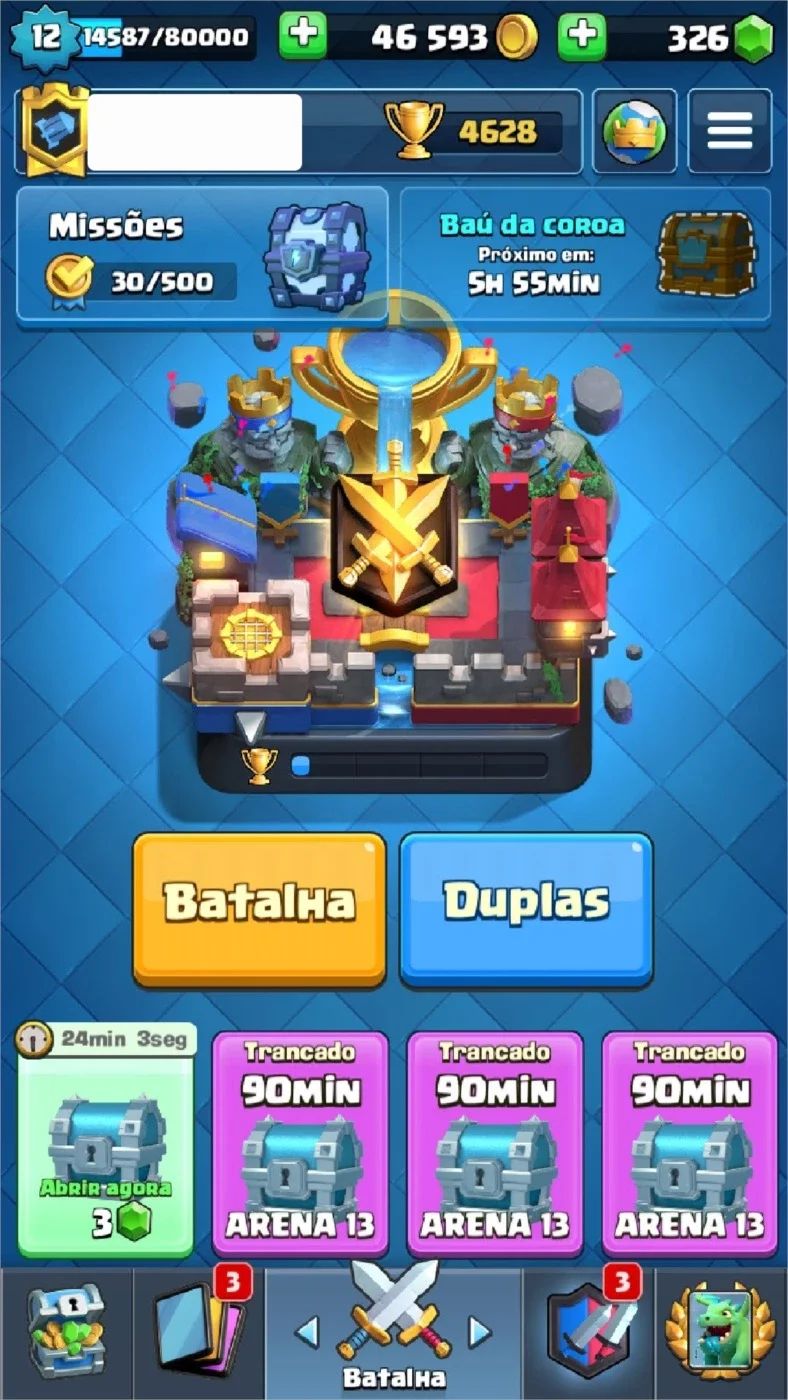Tap the green plus next to gems
The image size is (788, 1400).
click(582, 37)
